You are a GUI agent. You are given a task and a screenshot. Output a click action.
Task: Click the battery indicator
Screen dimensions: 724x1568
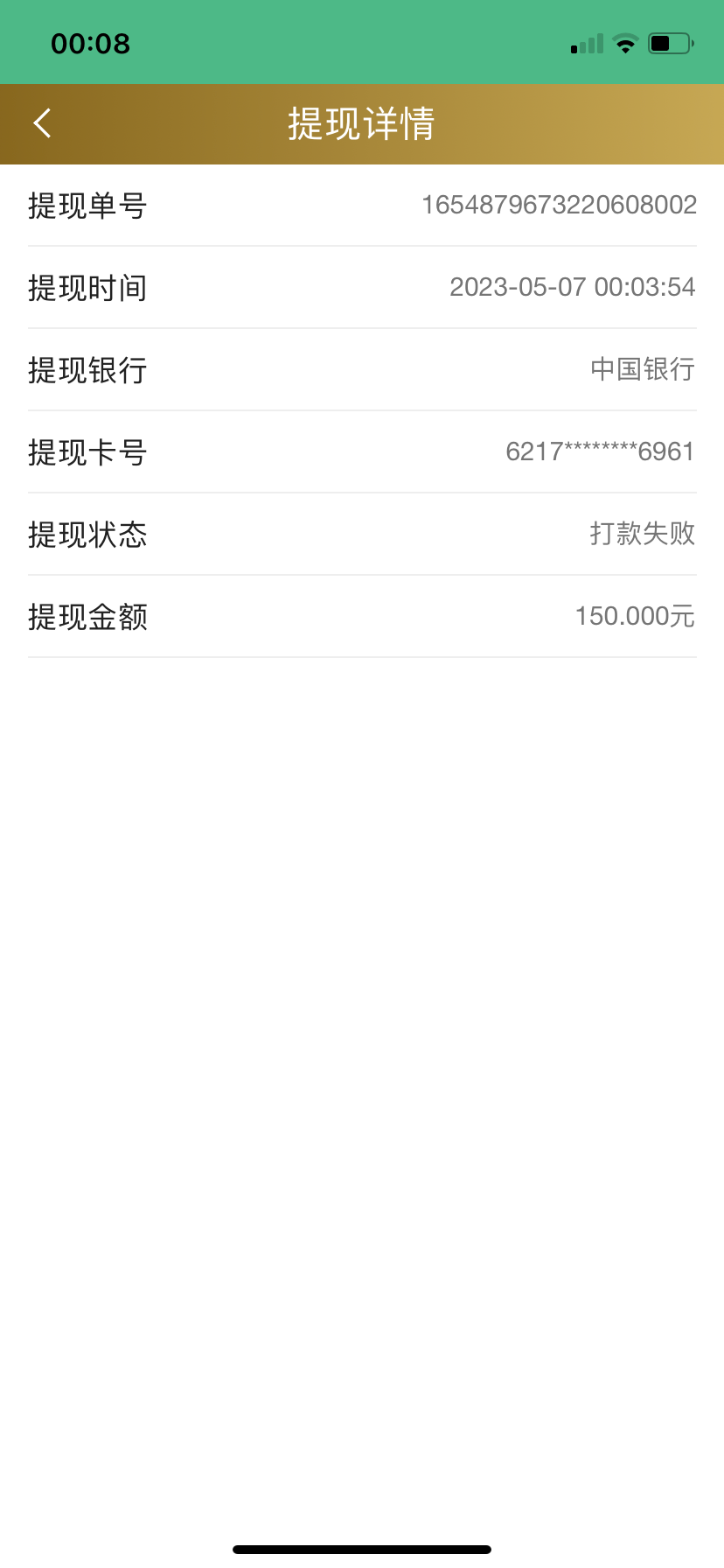pos(669,42)
